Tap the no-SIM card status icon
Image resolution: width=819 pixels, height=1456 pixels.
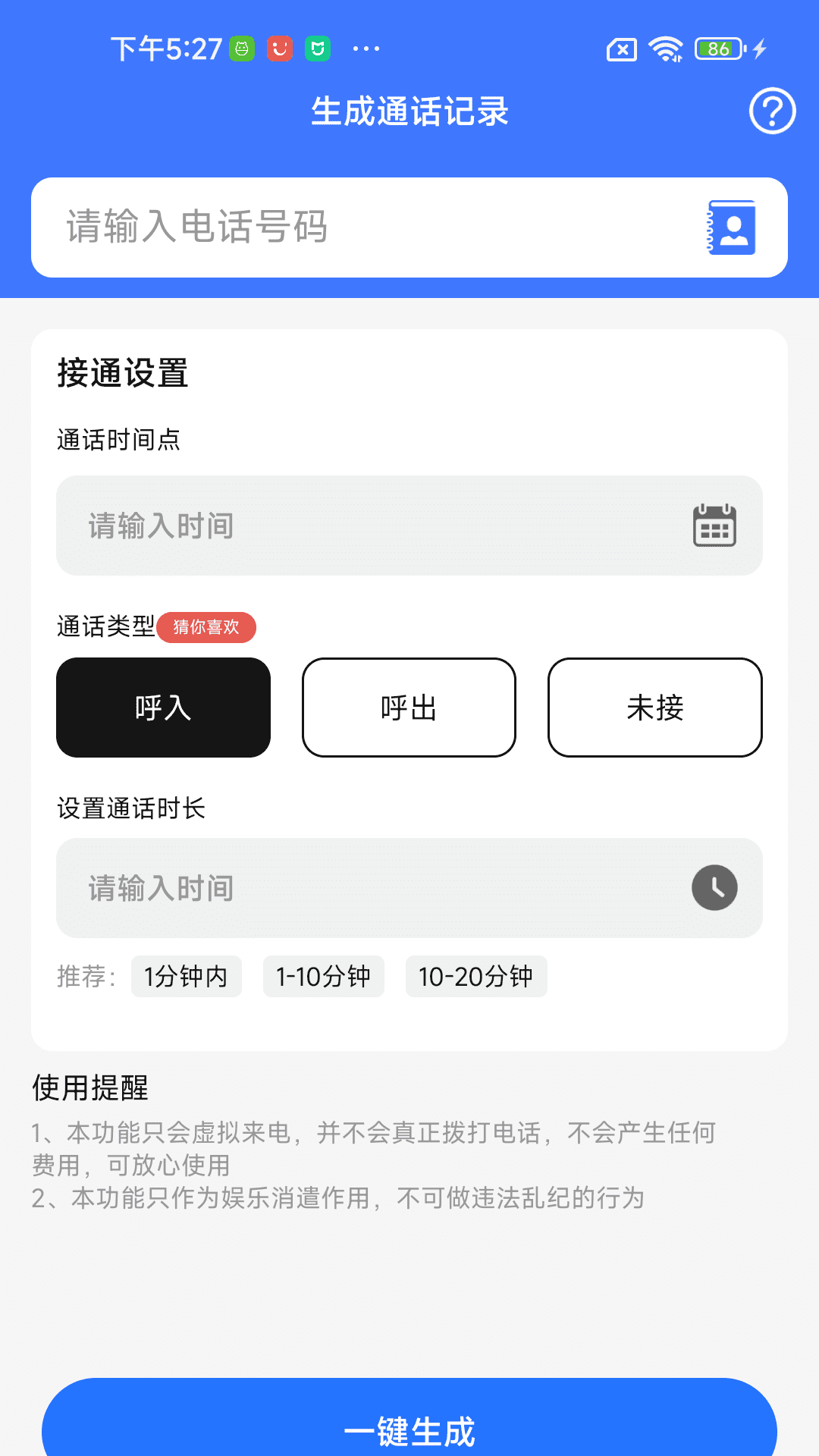[x=620, y=49]
